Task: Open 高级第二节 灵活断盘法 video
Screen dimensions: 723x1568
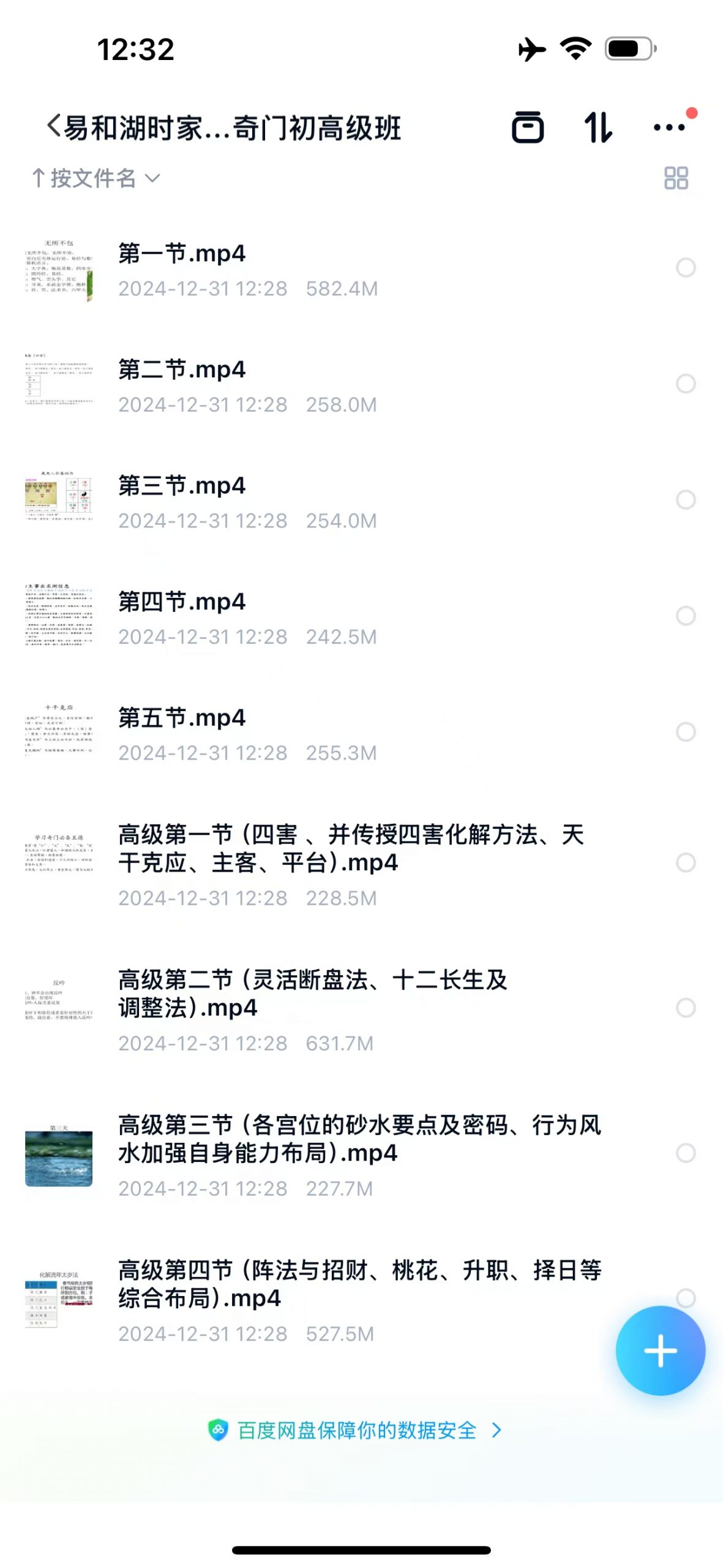Action: [312, 993]
